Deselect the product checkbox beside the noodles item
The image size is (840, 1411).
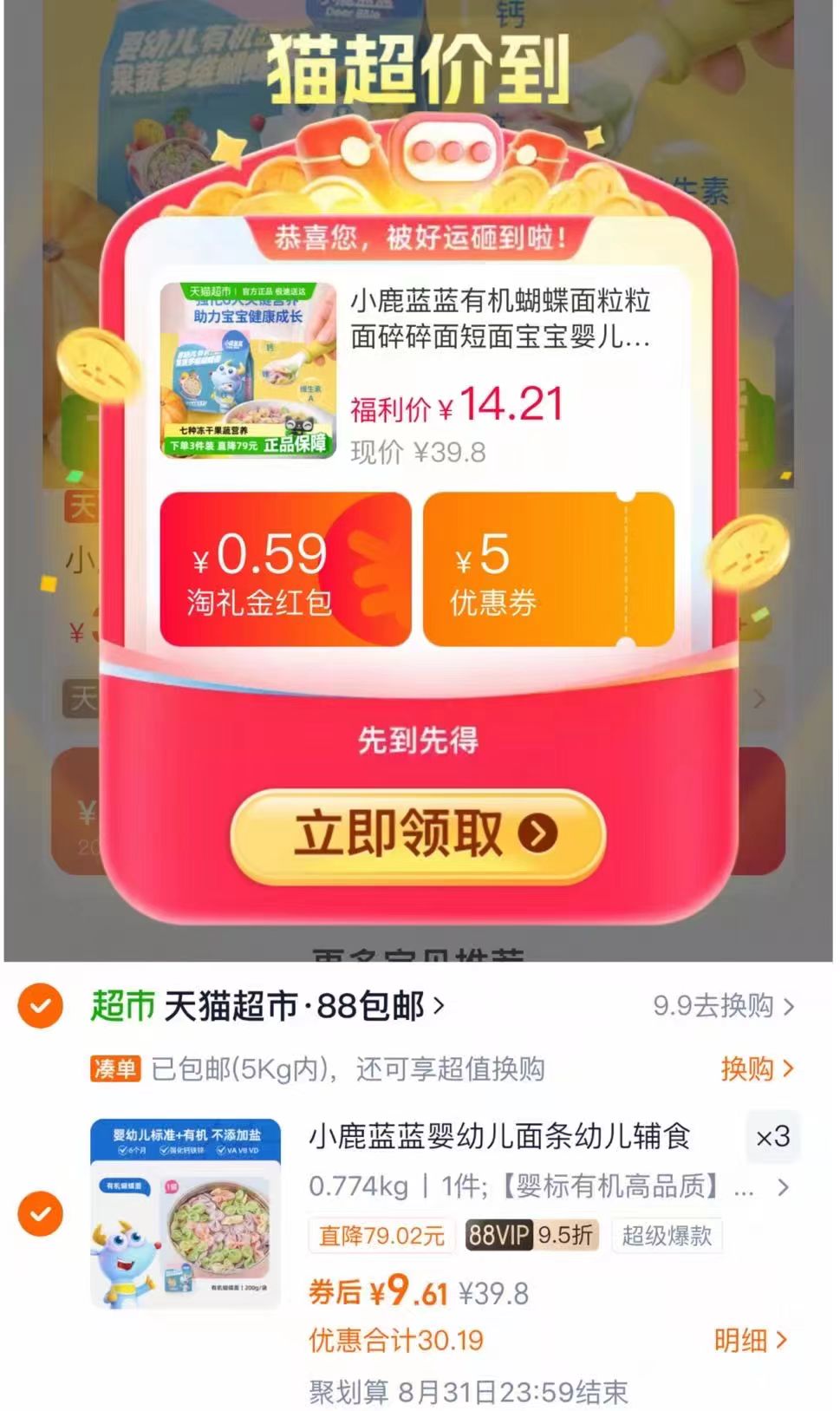pos(38,1216)
